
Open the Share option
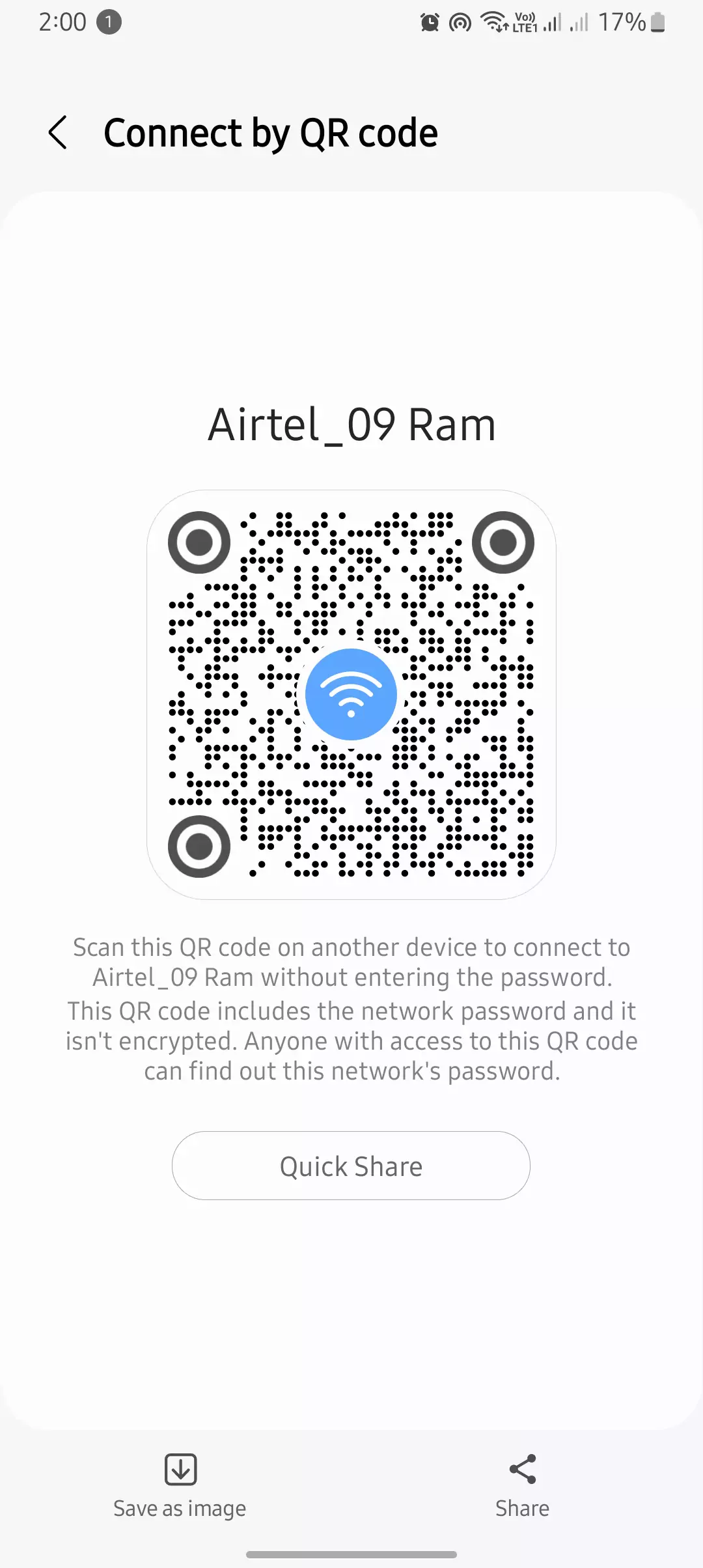click(x=522, y=1487)
